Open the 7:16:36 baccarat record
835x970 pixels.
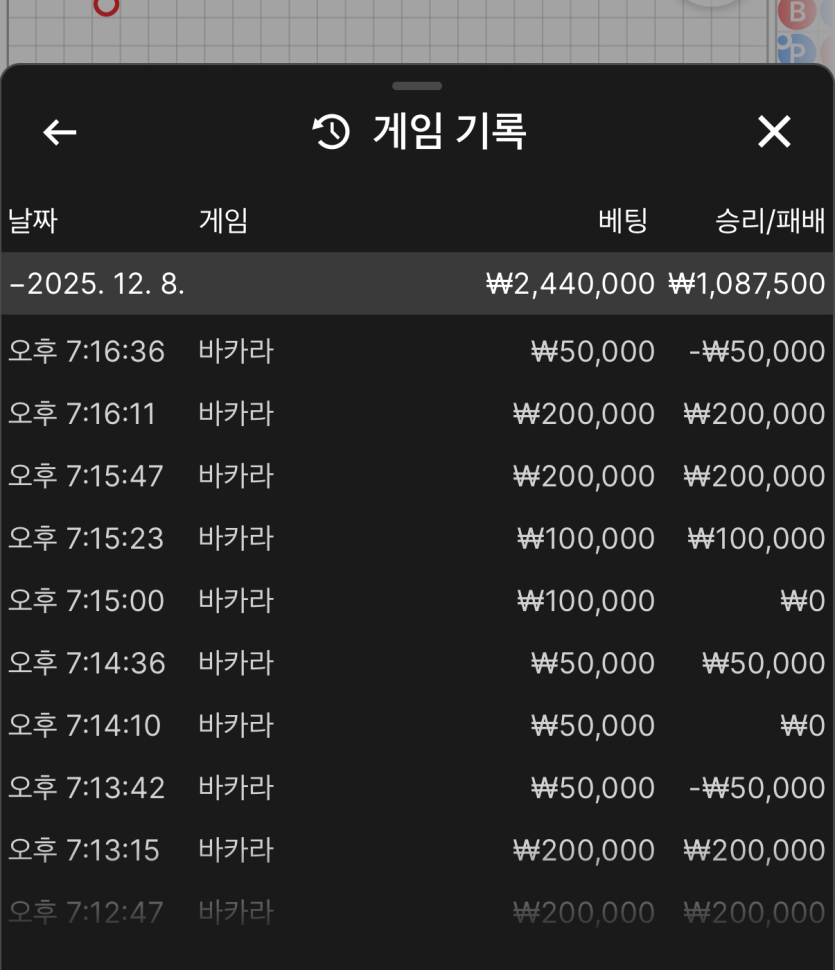tap(417, 352)
